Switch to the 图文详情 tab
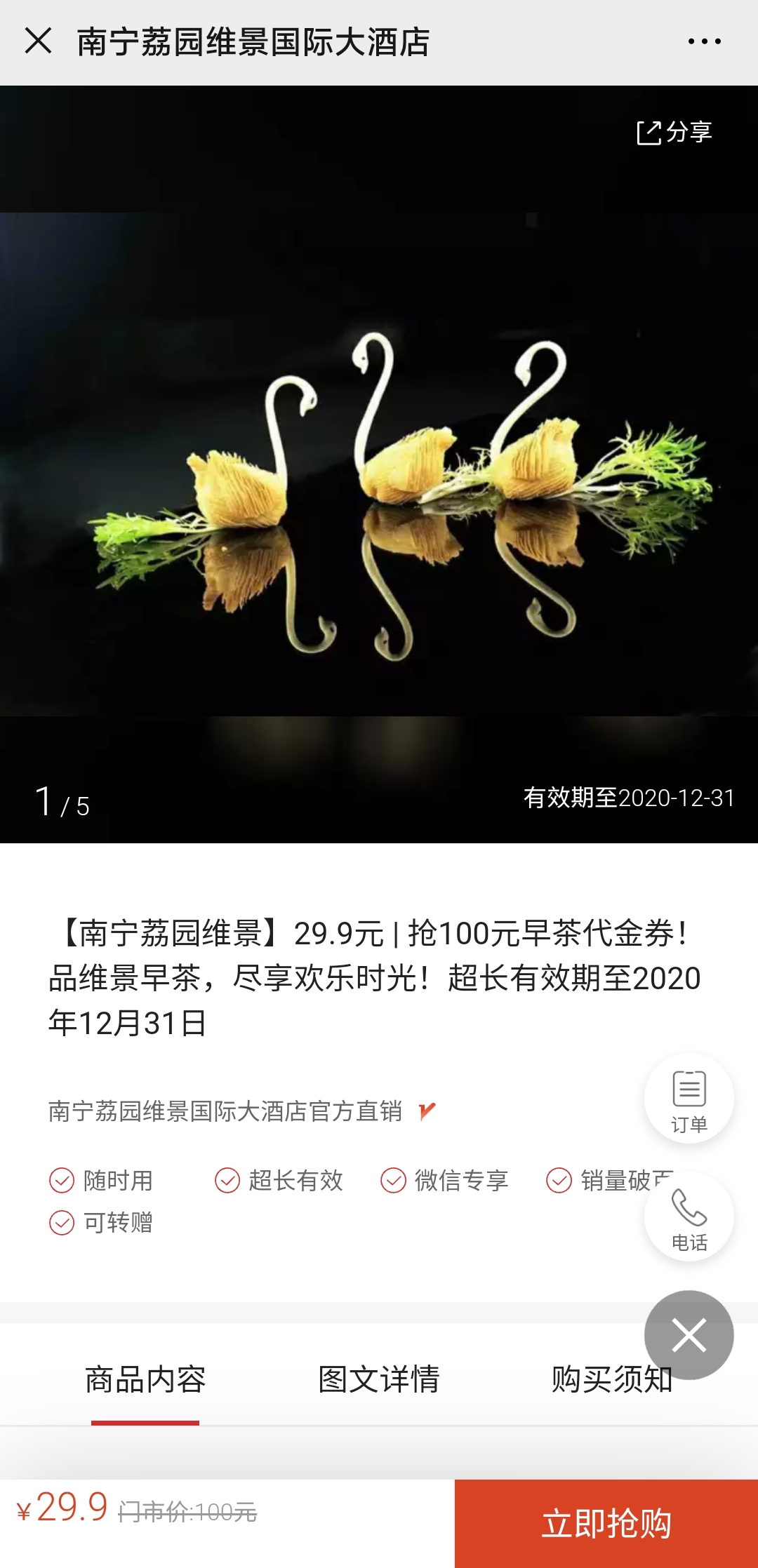The image size is (758, 1568). click(379, 1379)
